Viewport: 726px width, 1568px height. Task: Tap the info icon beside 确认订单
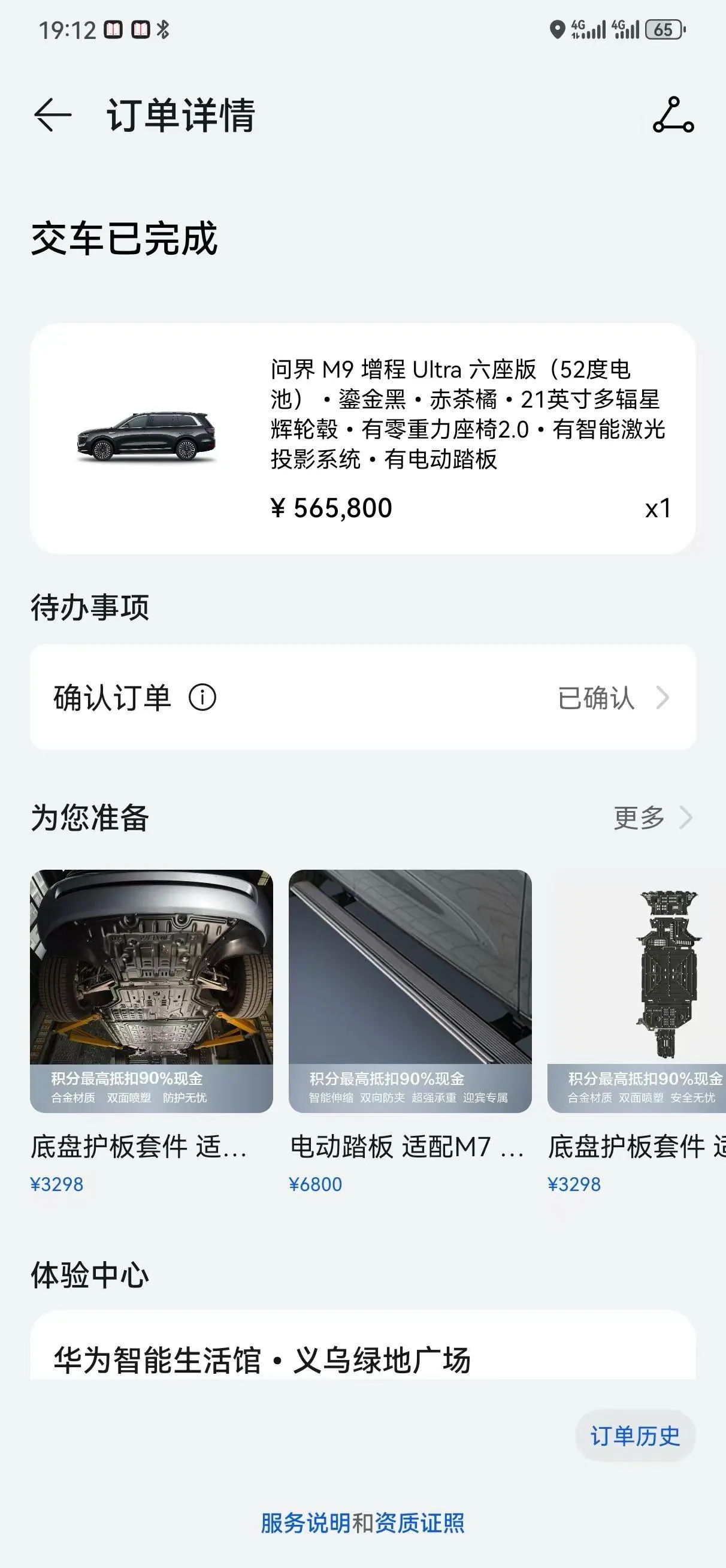202,697
